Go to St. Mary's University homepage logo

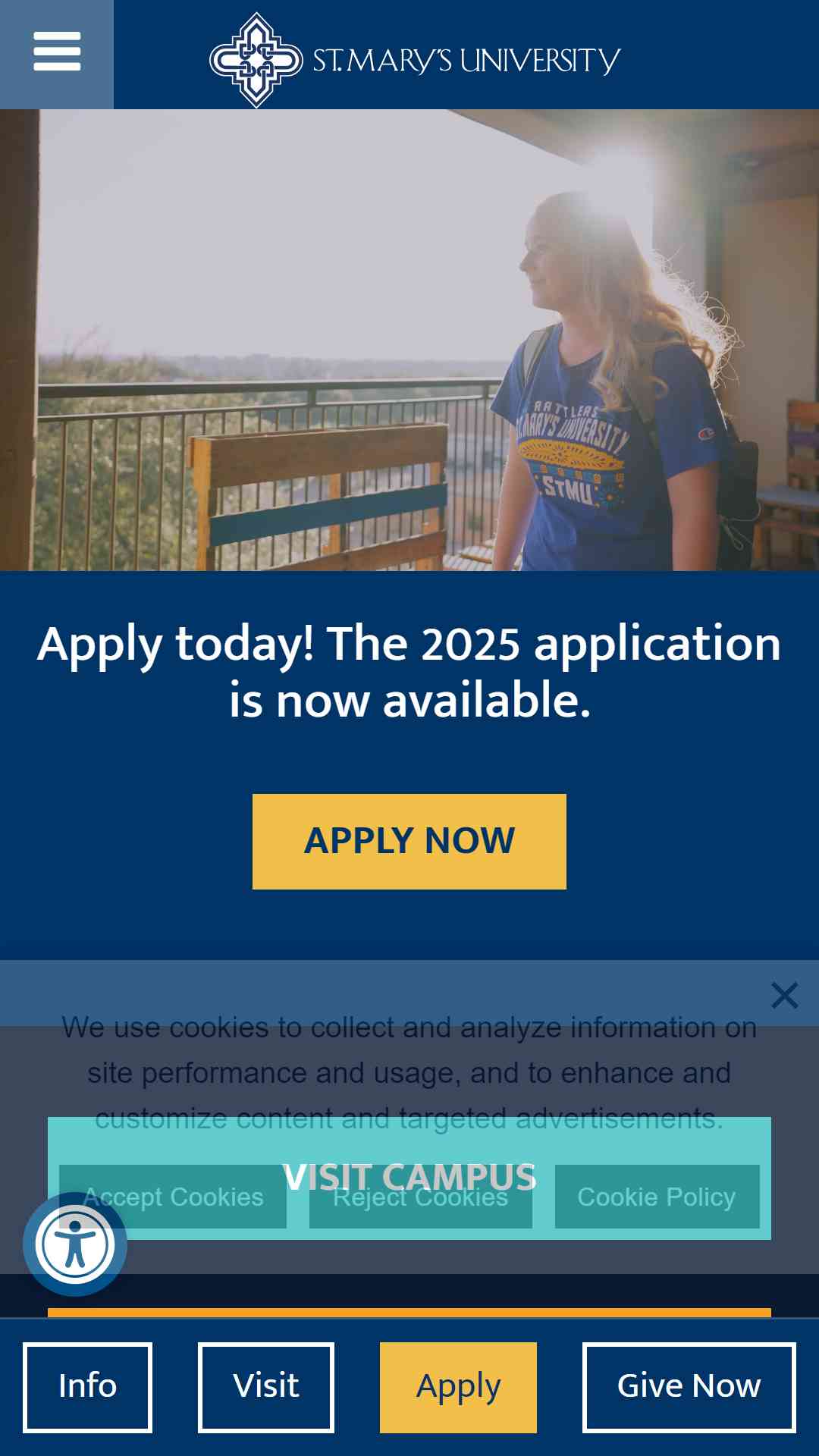click(415, 59)
